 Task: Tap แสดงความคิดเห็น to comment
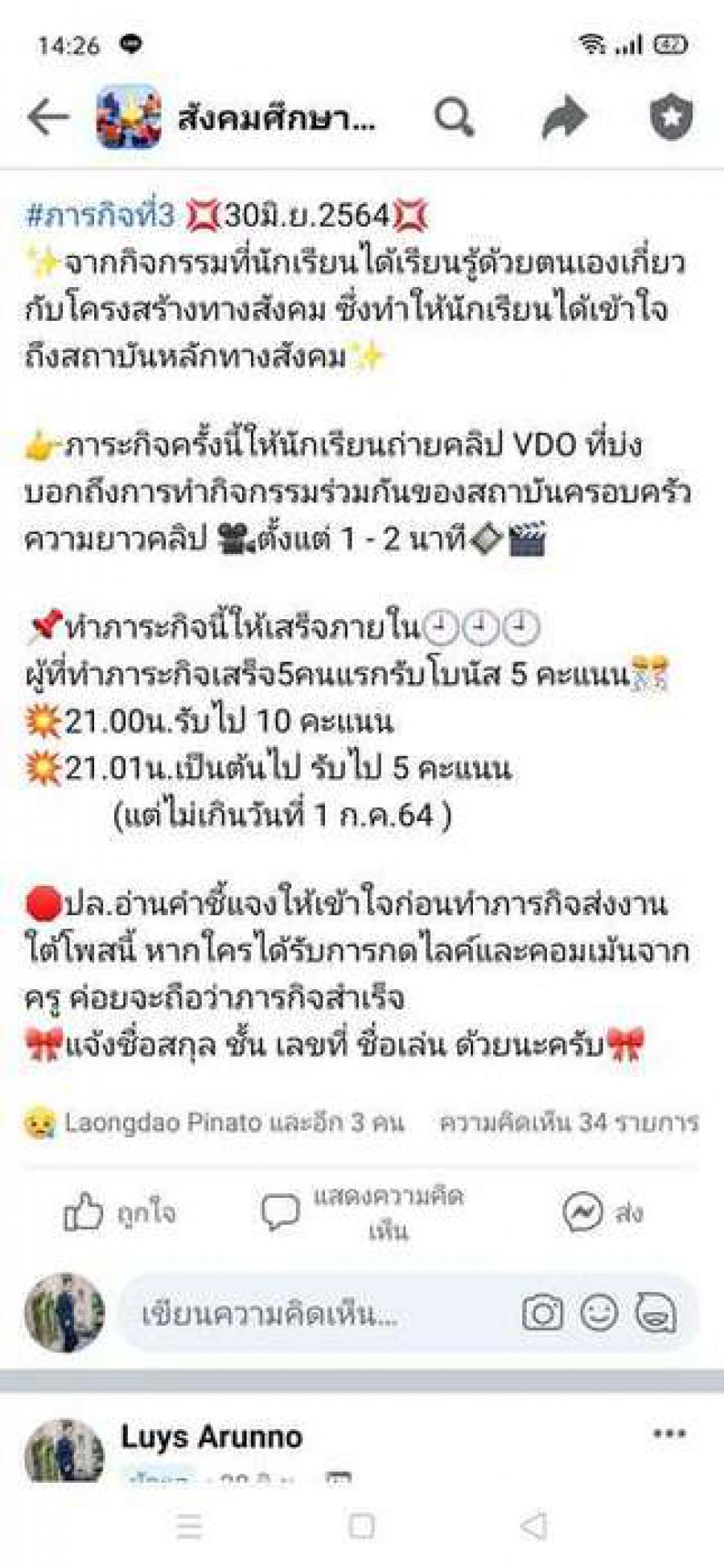362,1213
